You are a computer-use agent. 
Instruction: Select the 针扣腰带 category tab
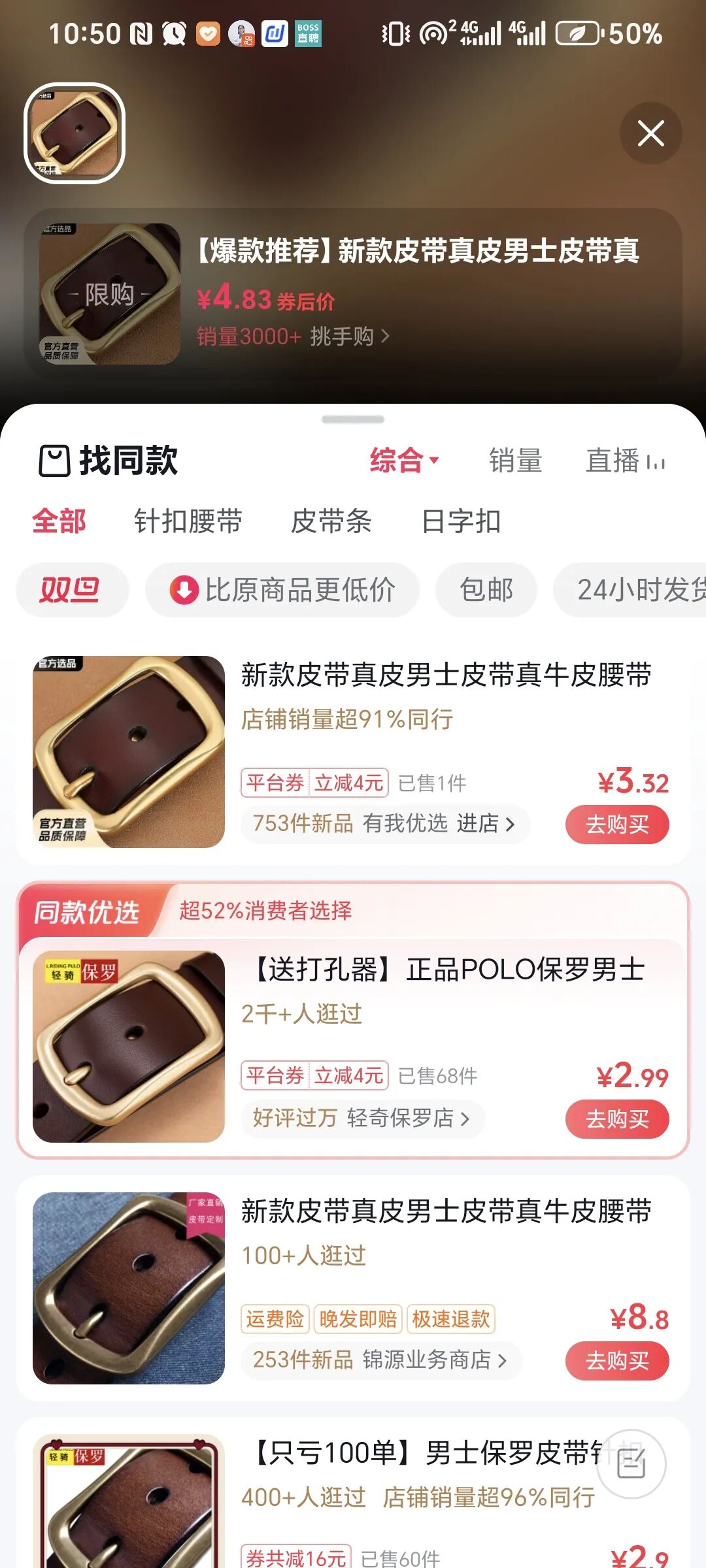[188, 521]
